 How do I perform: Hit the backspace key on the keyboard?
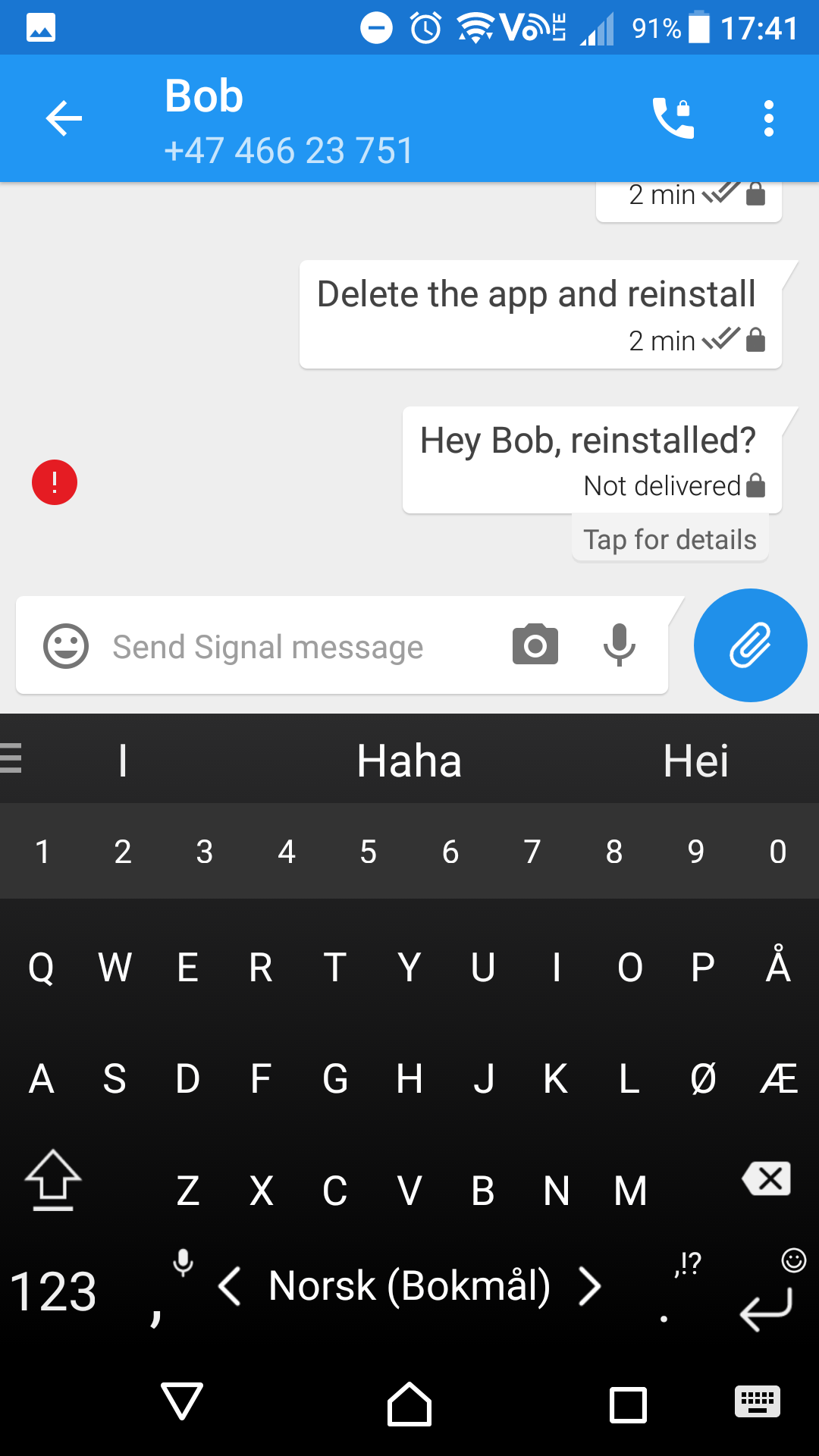767,1179
